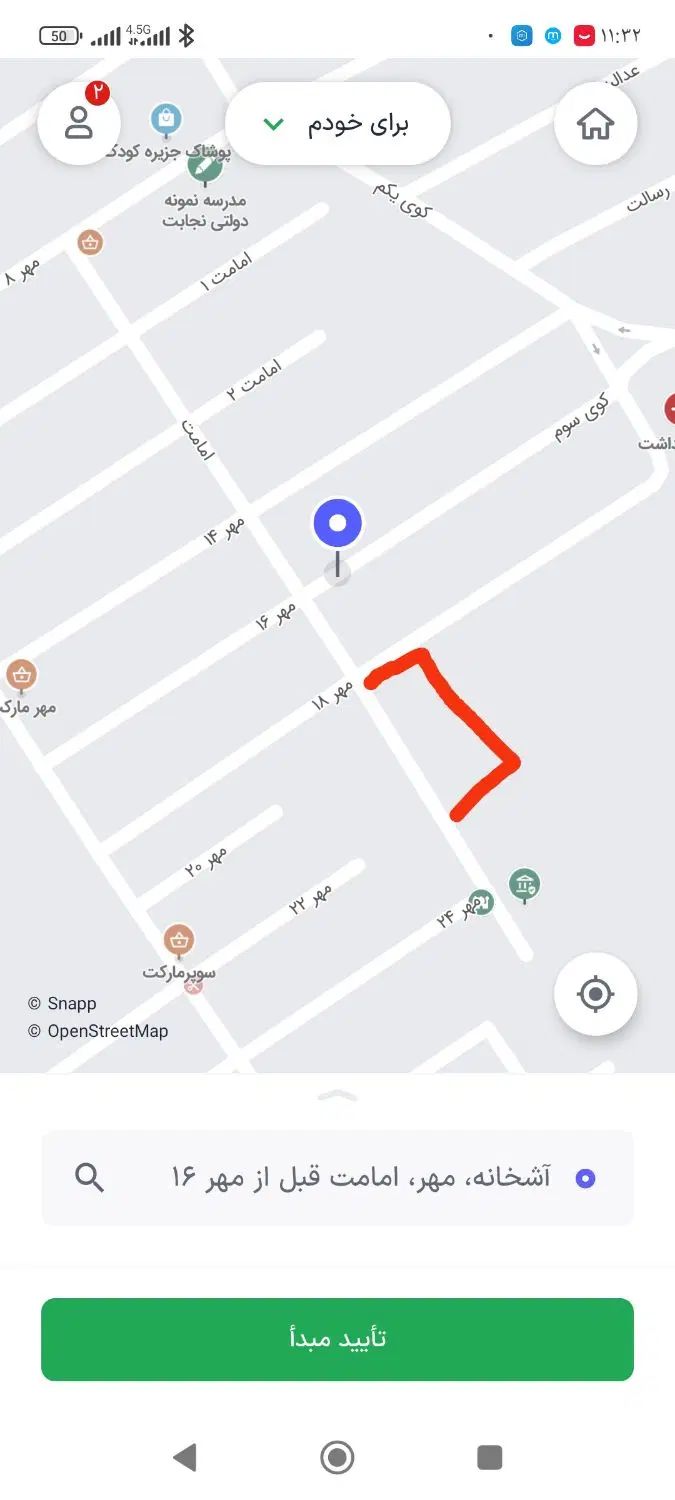This screenshot has height=1500, width=675.
Task: Expand the برای خودم rider dropdown
Action: coord(337,124)
